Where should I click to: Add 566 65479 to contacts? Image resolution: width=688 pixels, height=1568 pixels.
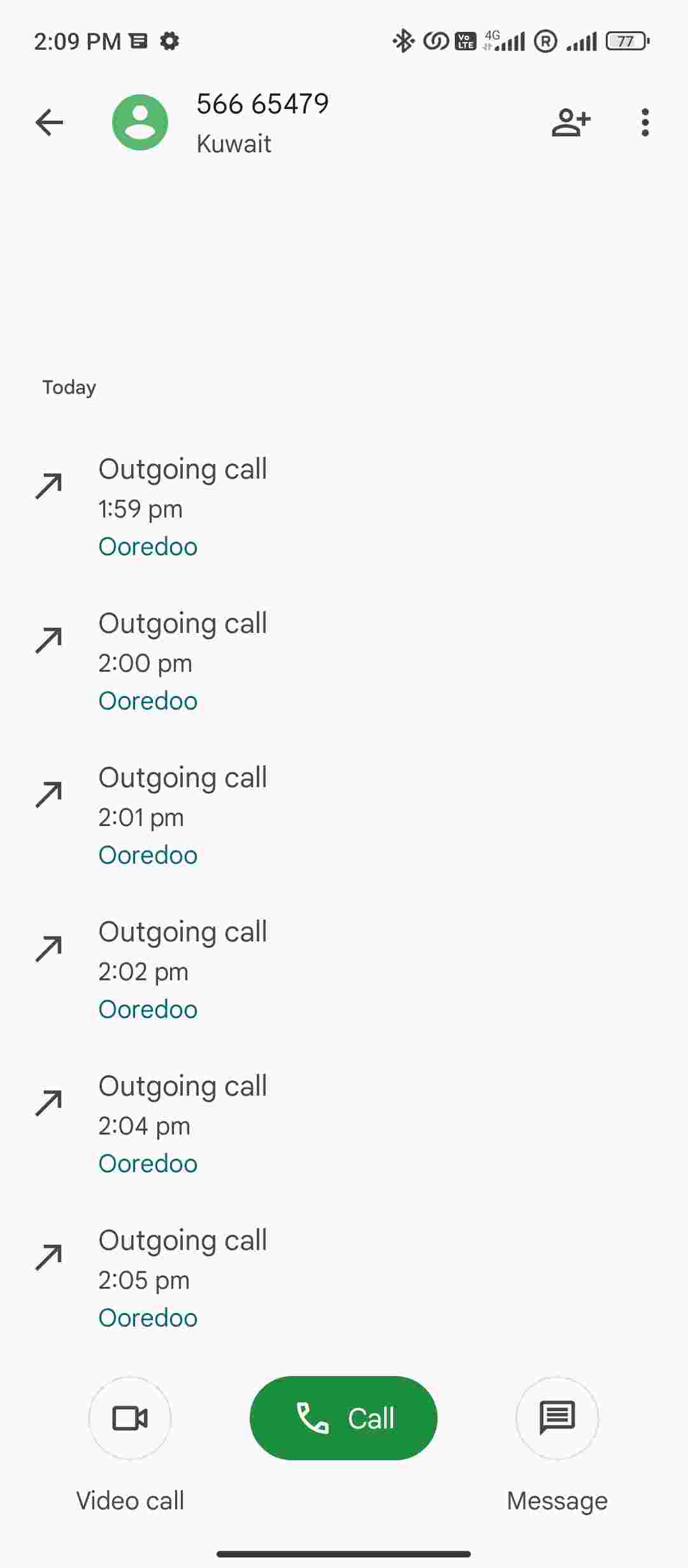tap(571, 122)
